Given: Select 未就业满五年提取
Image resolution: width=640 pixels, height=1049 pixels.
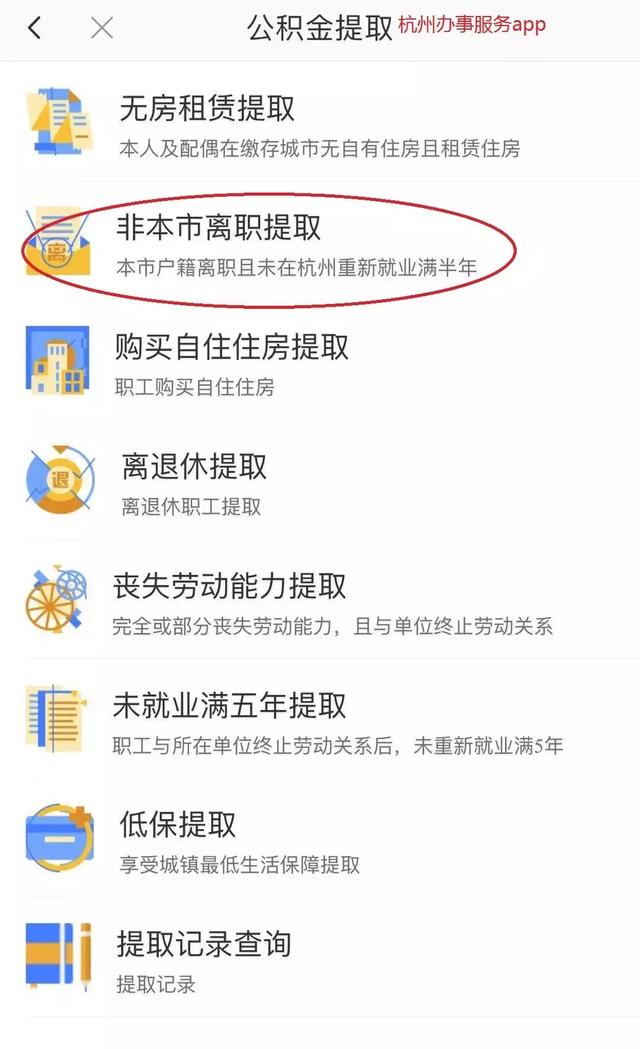Looking at the screenshot, I should coord(231,706).
